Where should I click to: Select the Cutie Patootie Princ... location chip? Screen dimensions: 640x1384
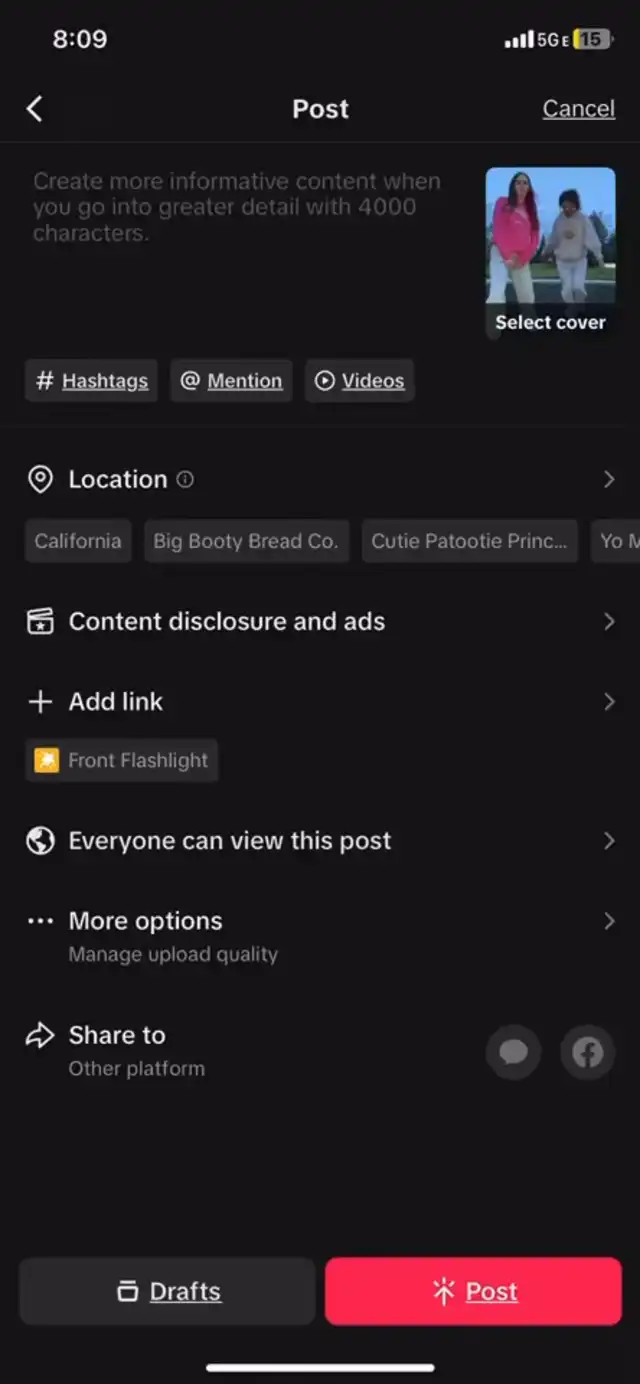pos(469,541)
